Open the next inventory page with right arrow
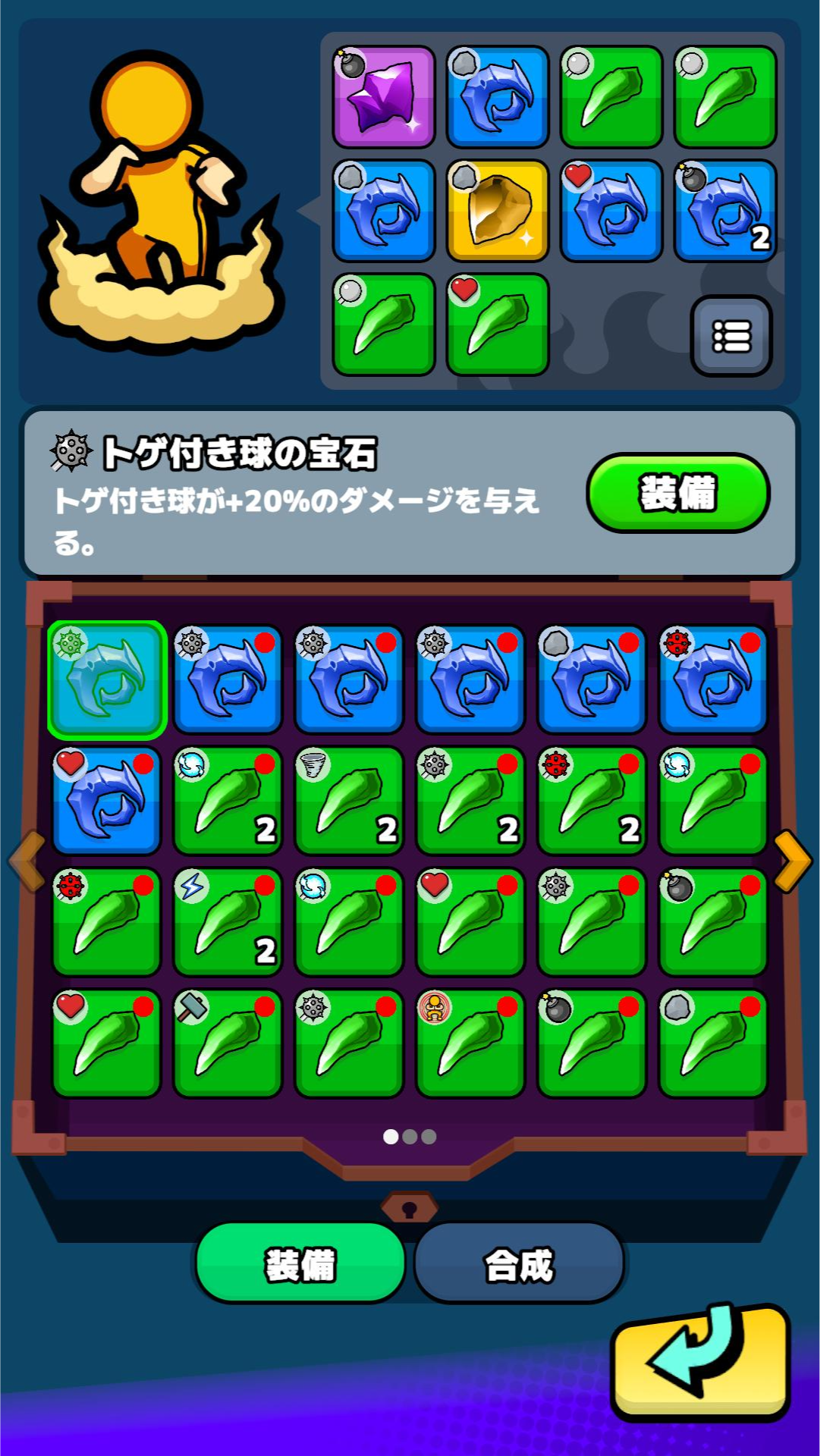This screenshot has width=820, height=1456. pos(792,861)
